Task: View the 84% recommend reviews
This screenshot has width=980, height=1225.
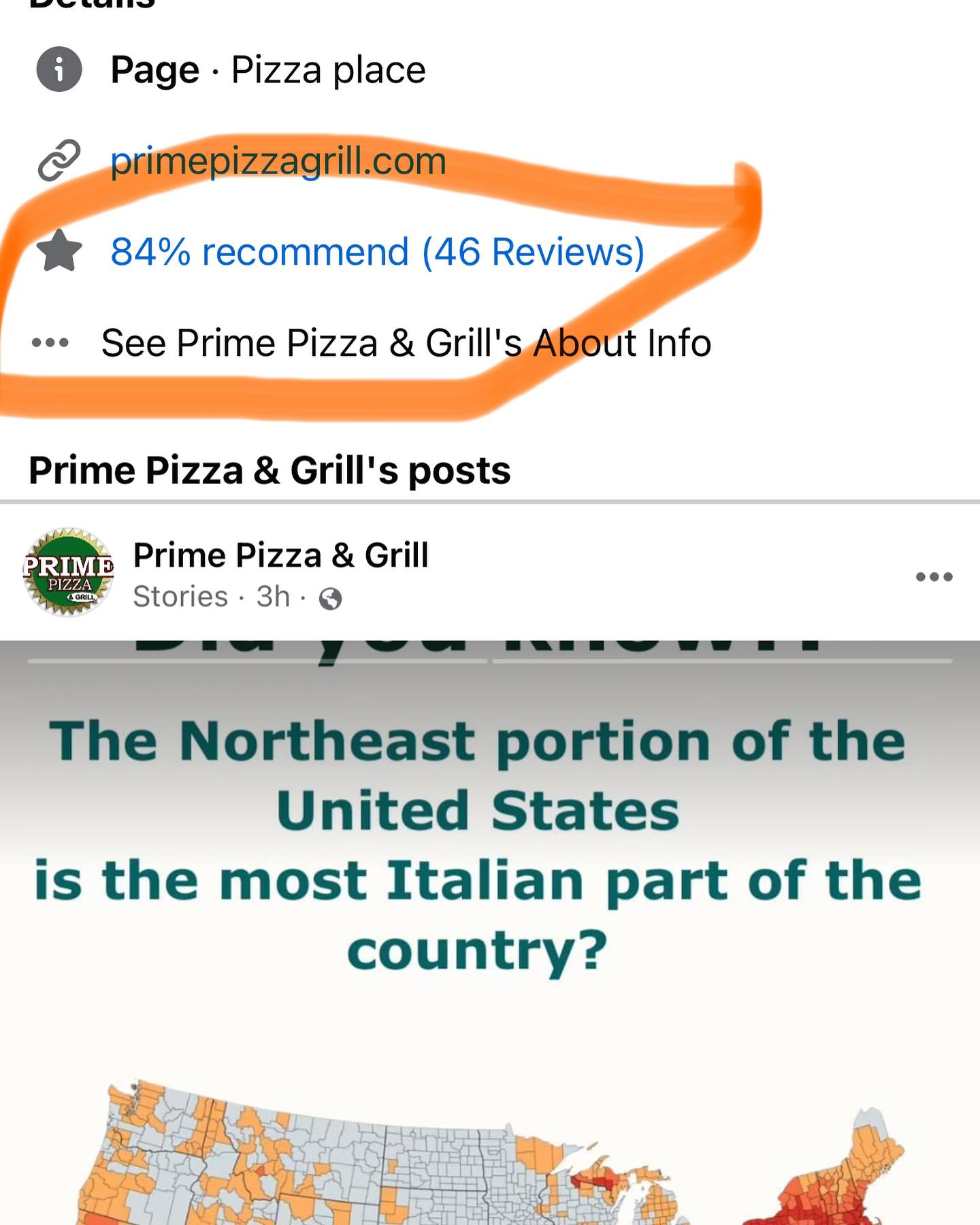Action: (x=377, y=252)
